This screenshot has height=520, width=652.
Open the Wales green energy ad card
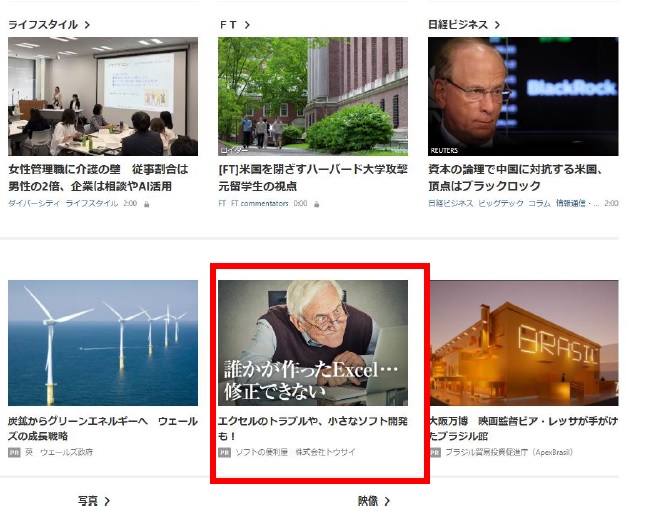click(103, 429)
